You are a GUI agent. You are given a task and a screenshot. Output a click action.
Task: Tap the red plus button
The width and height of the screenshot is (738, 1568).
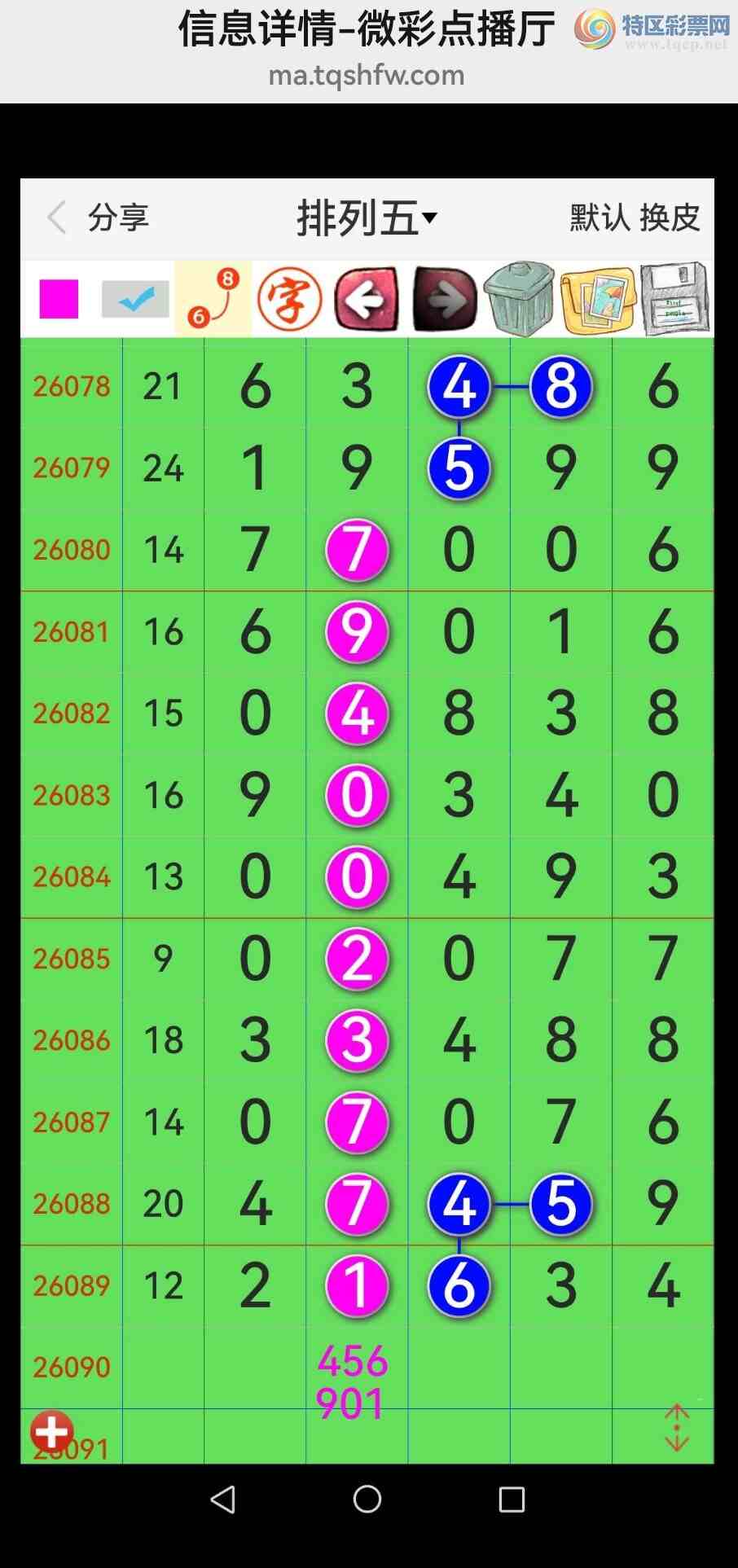click(x=52, y=1431)
